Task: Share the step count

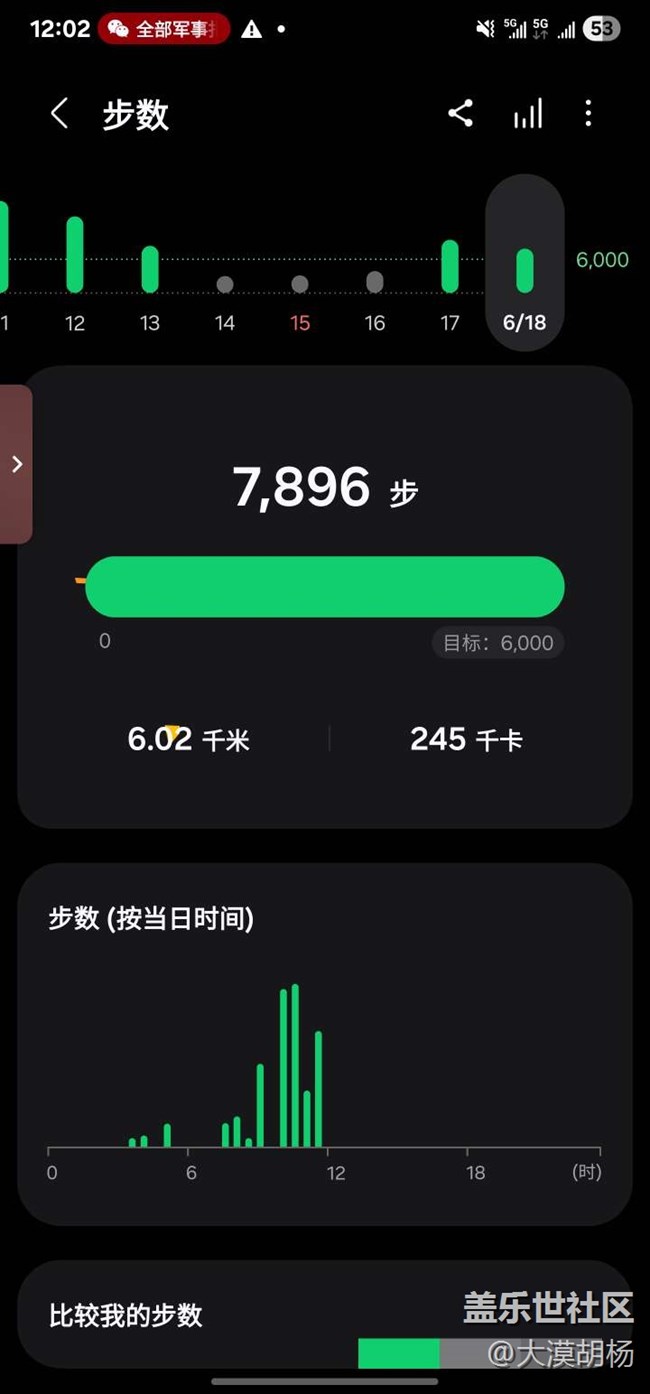Action: [460, 113]
